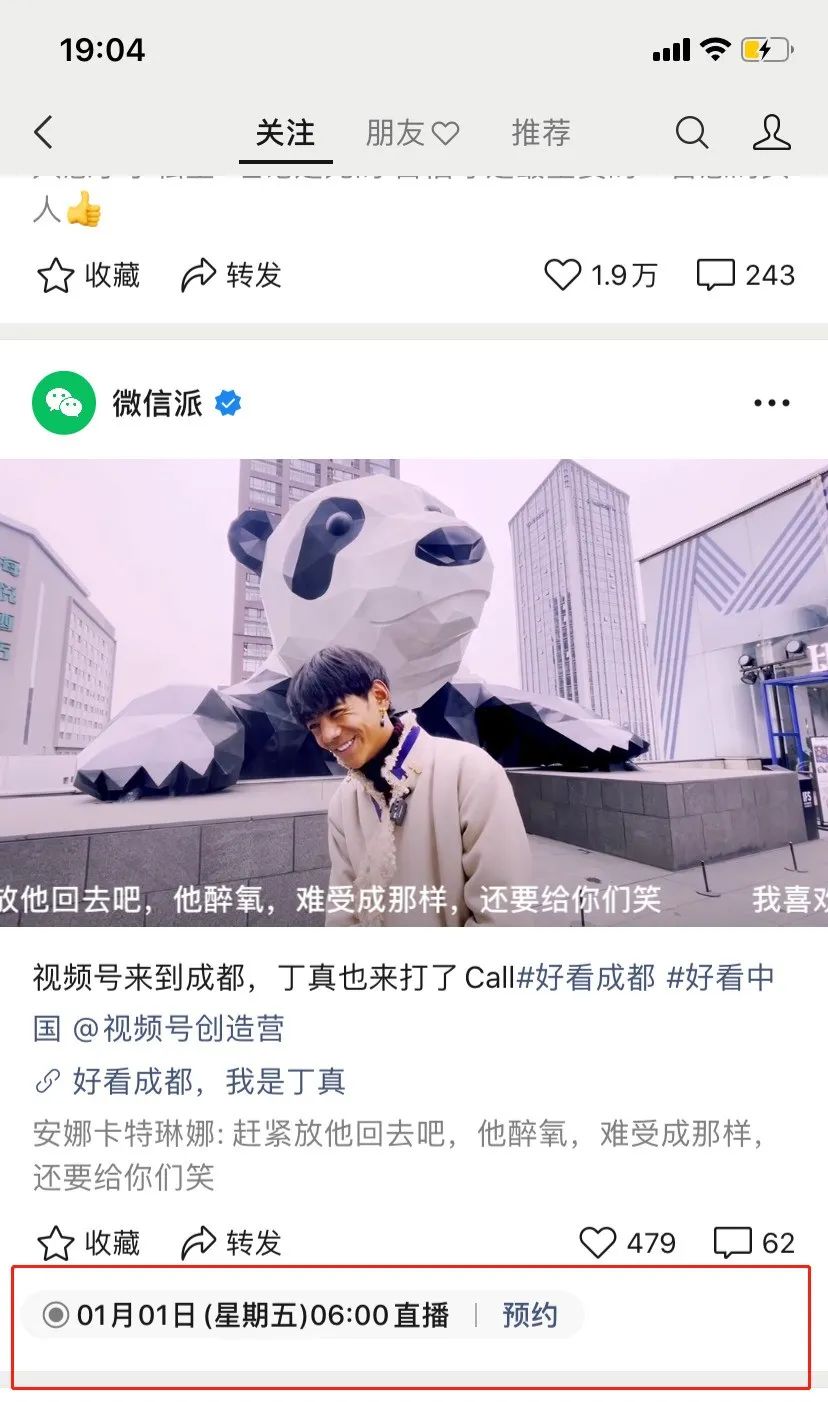Open the link 好看成都，我是丁真
Image resolution: width=828 pixels, height=1402 pixels.
click(208, 1081)
